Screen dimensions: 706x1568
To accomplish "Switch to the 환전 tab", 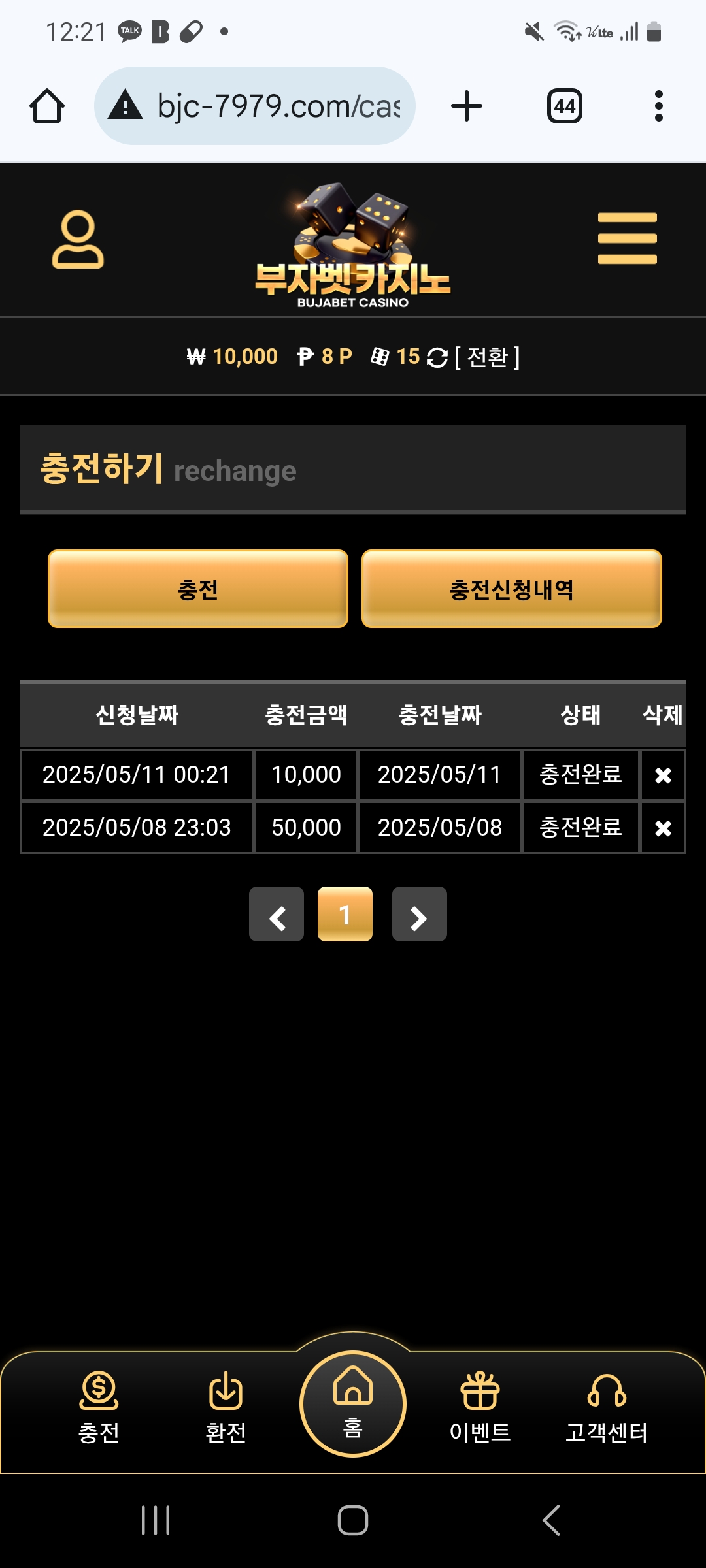I will pos(226,1405).
